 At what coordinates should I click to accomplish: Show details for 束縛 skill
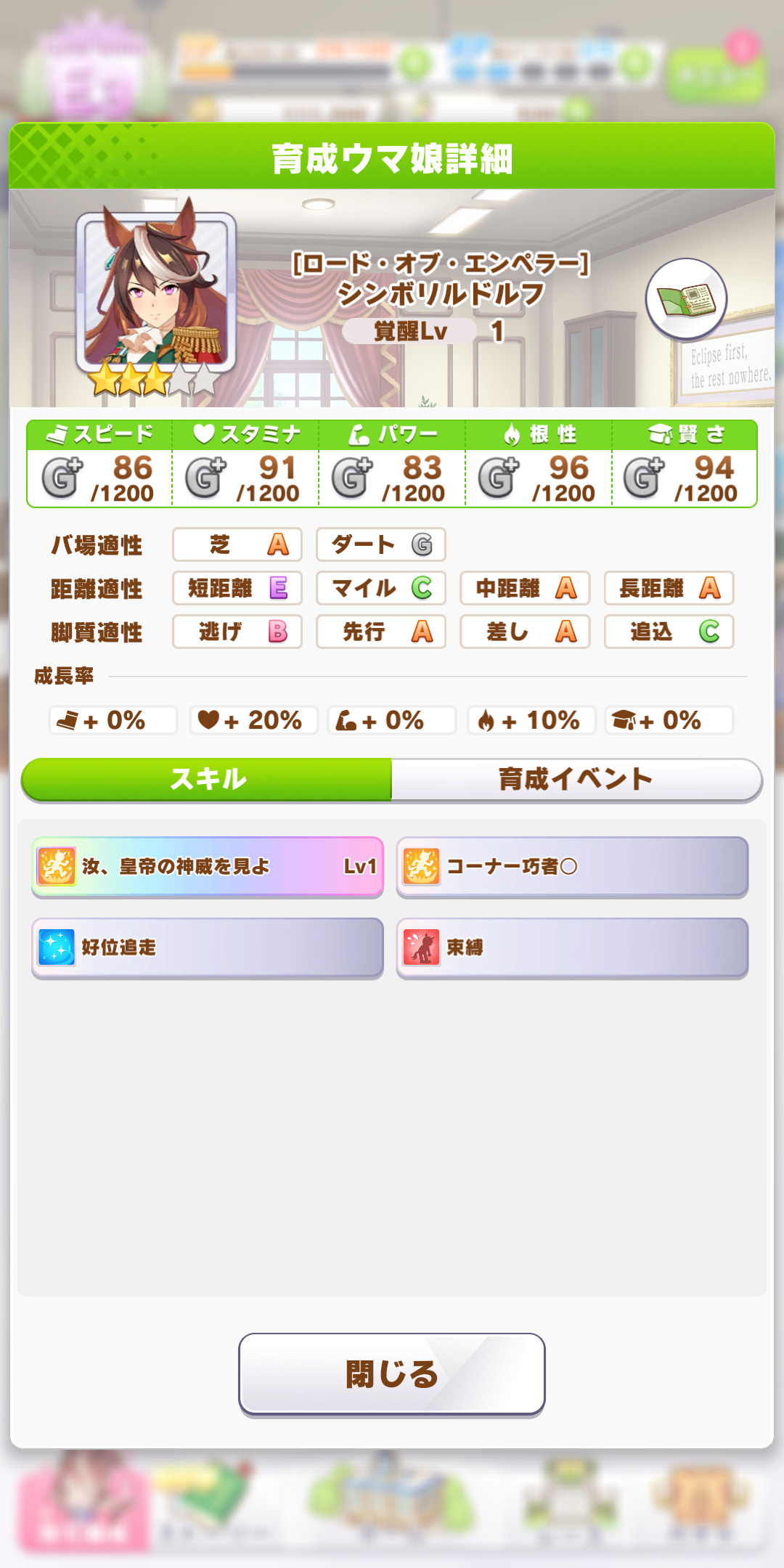(572, 947)
